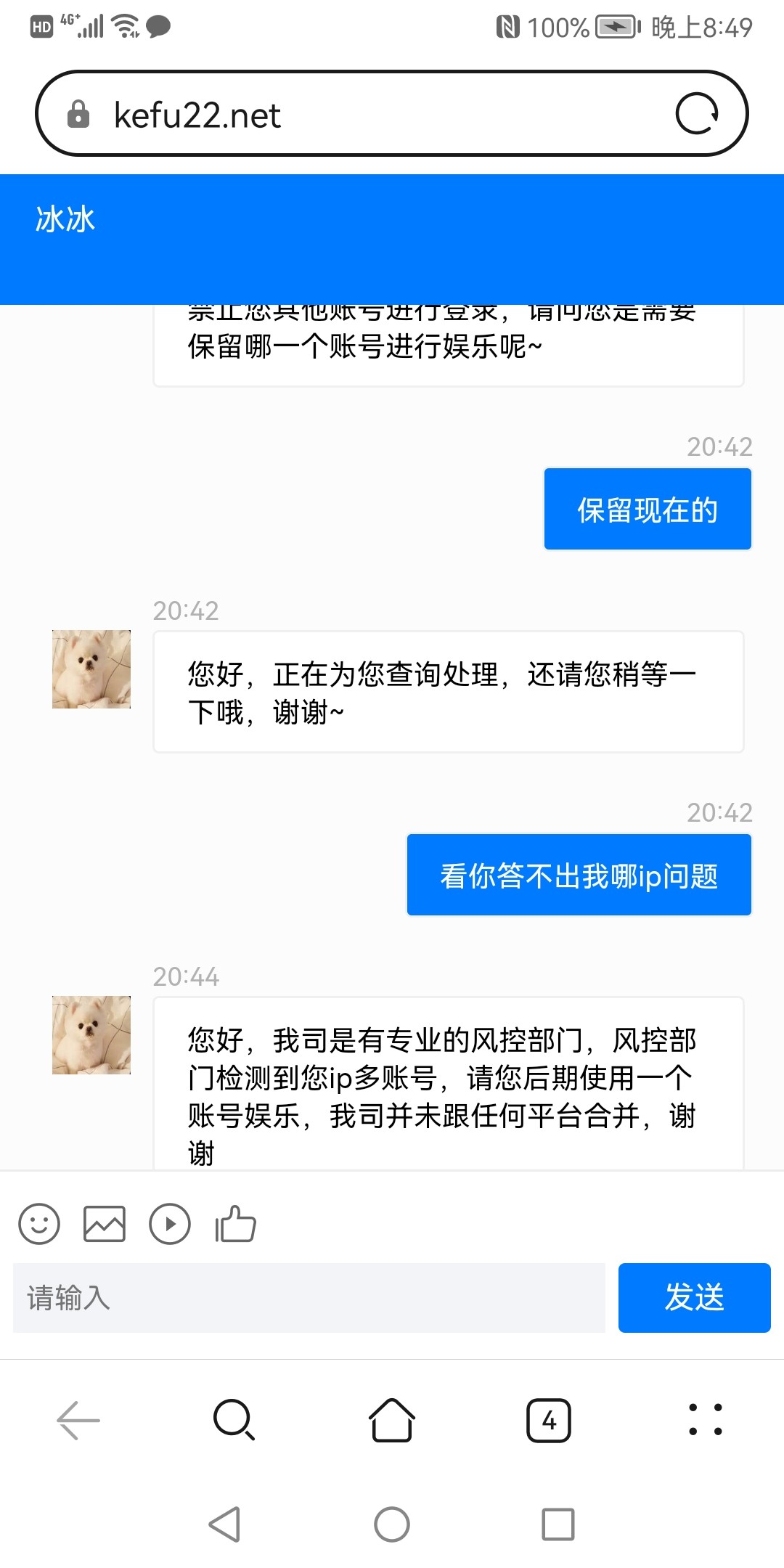The width and height of the screenshot is (784, 1568).
Task: Tap the kefu22.net address bar
Action: pyautogui.click(x=363, y=114)
